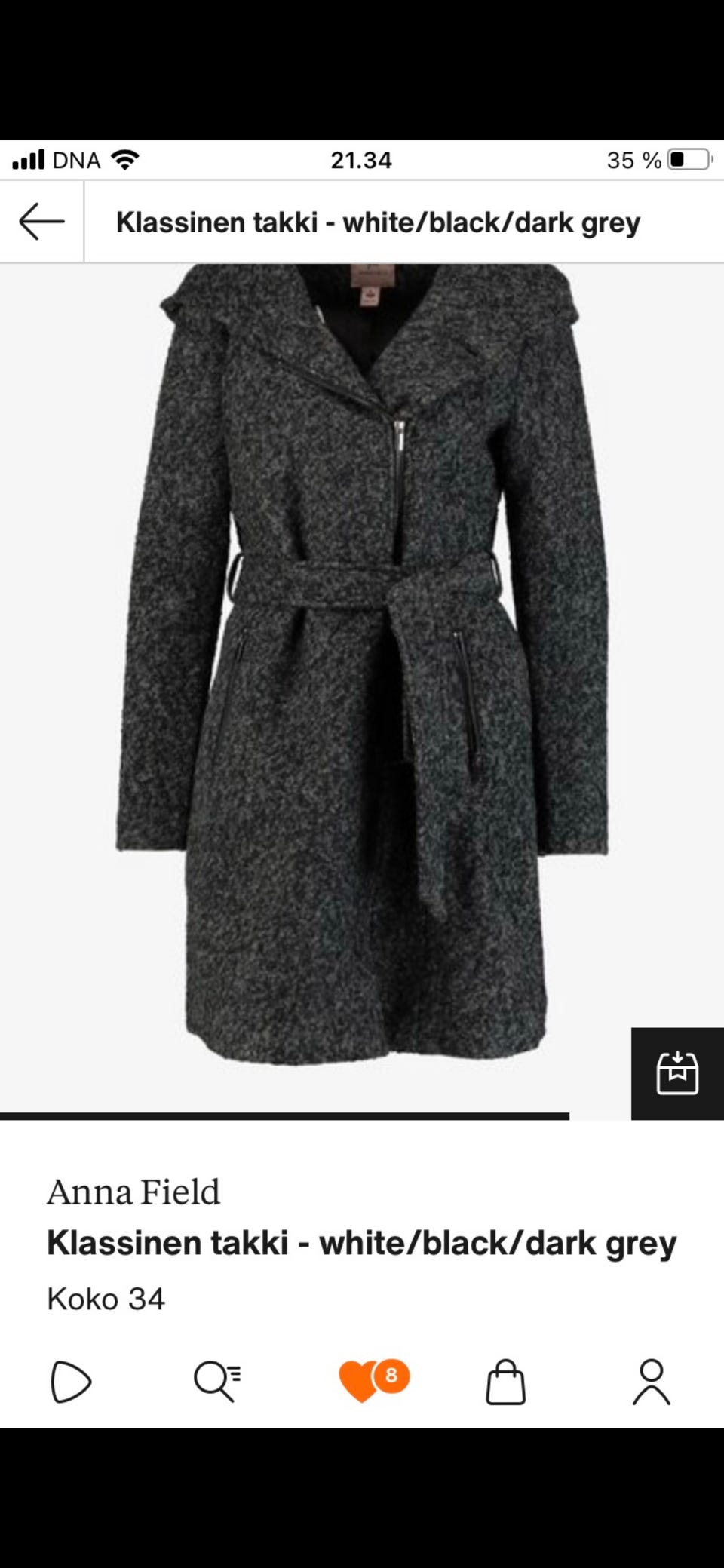Tap the black save-to-wardrobe icon on the image

677,1072
